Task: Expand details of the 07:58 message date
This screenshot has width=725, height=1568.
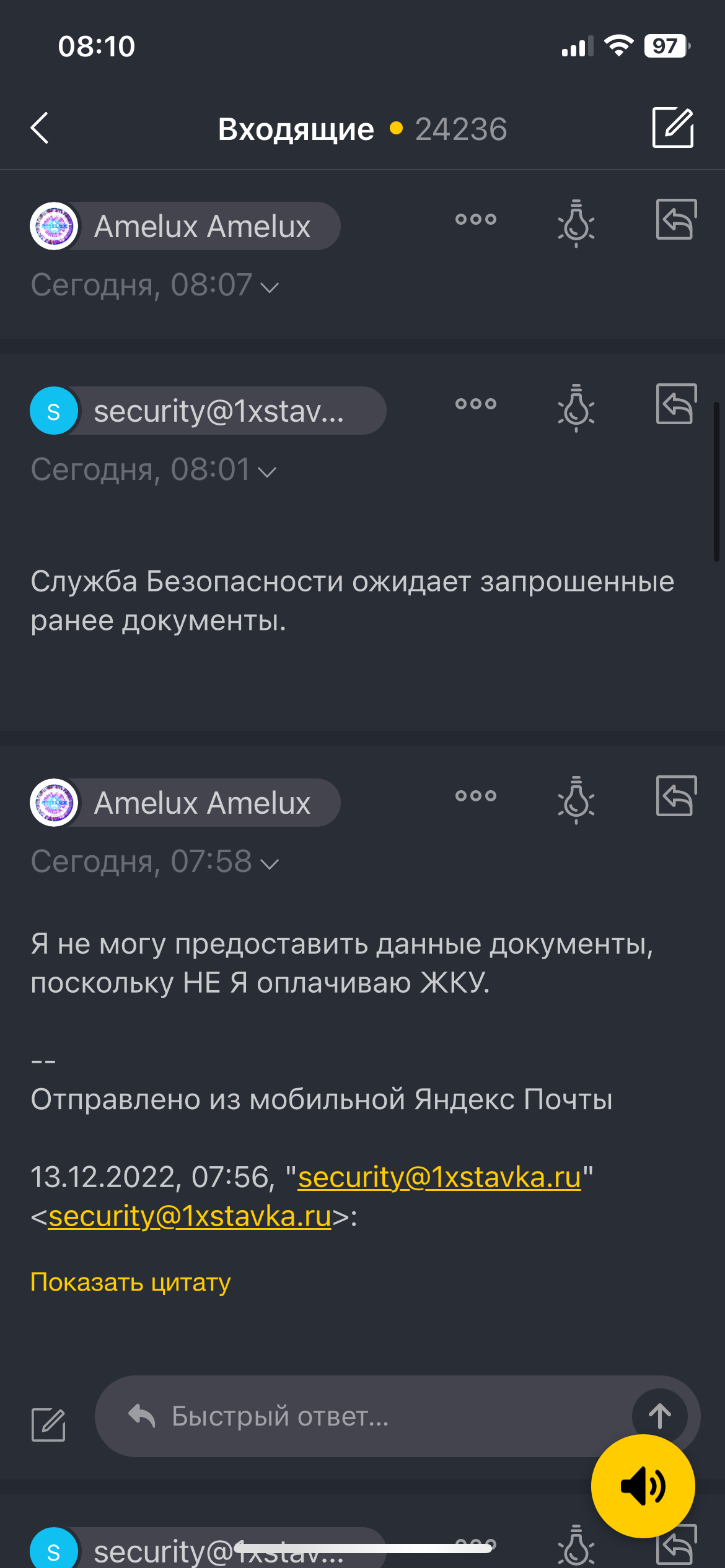Action: coord(269,863)
